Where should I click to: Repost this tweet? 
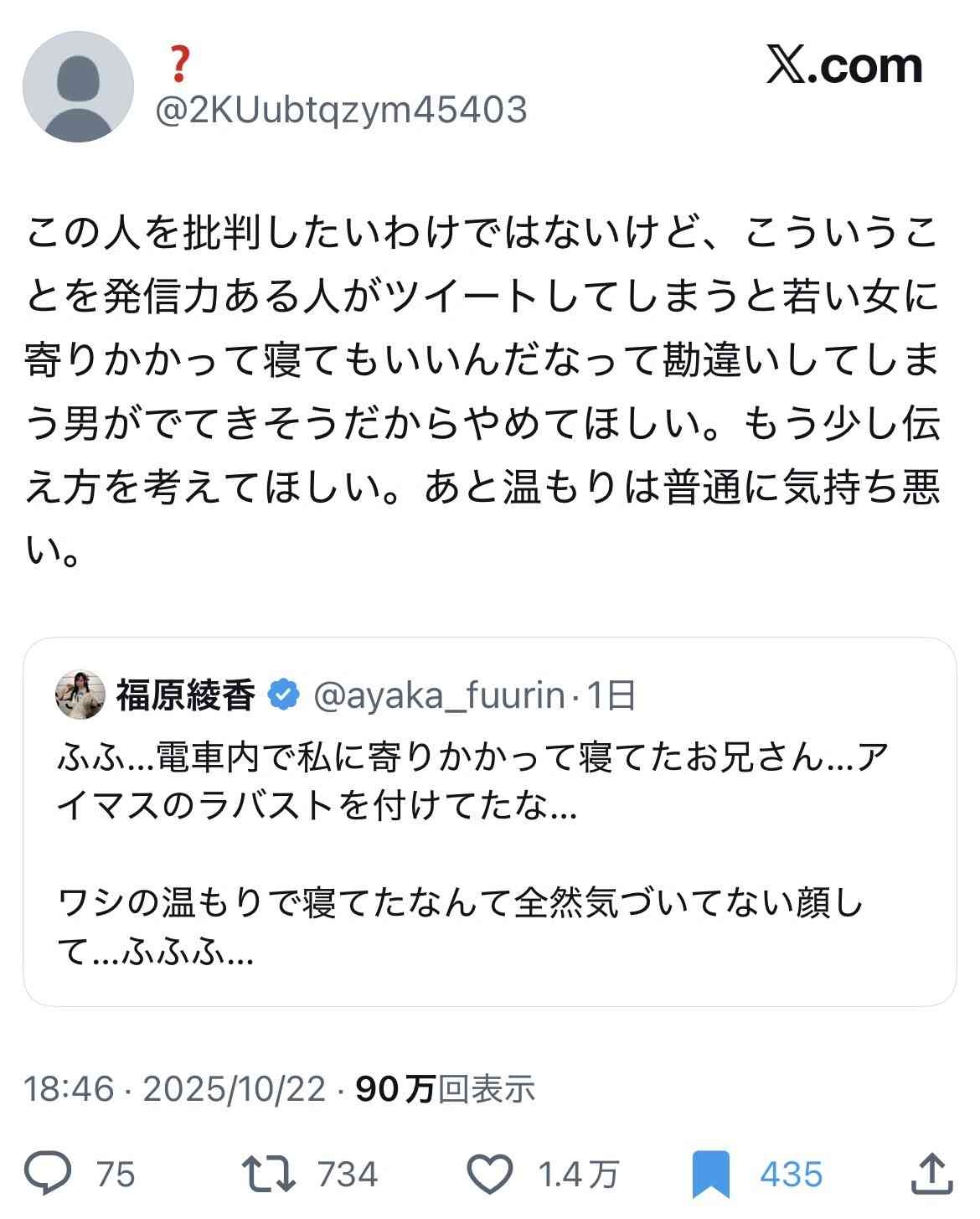[x=268, y=1173]
